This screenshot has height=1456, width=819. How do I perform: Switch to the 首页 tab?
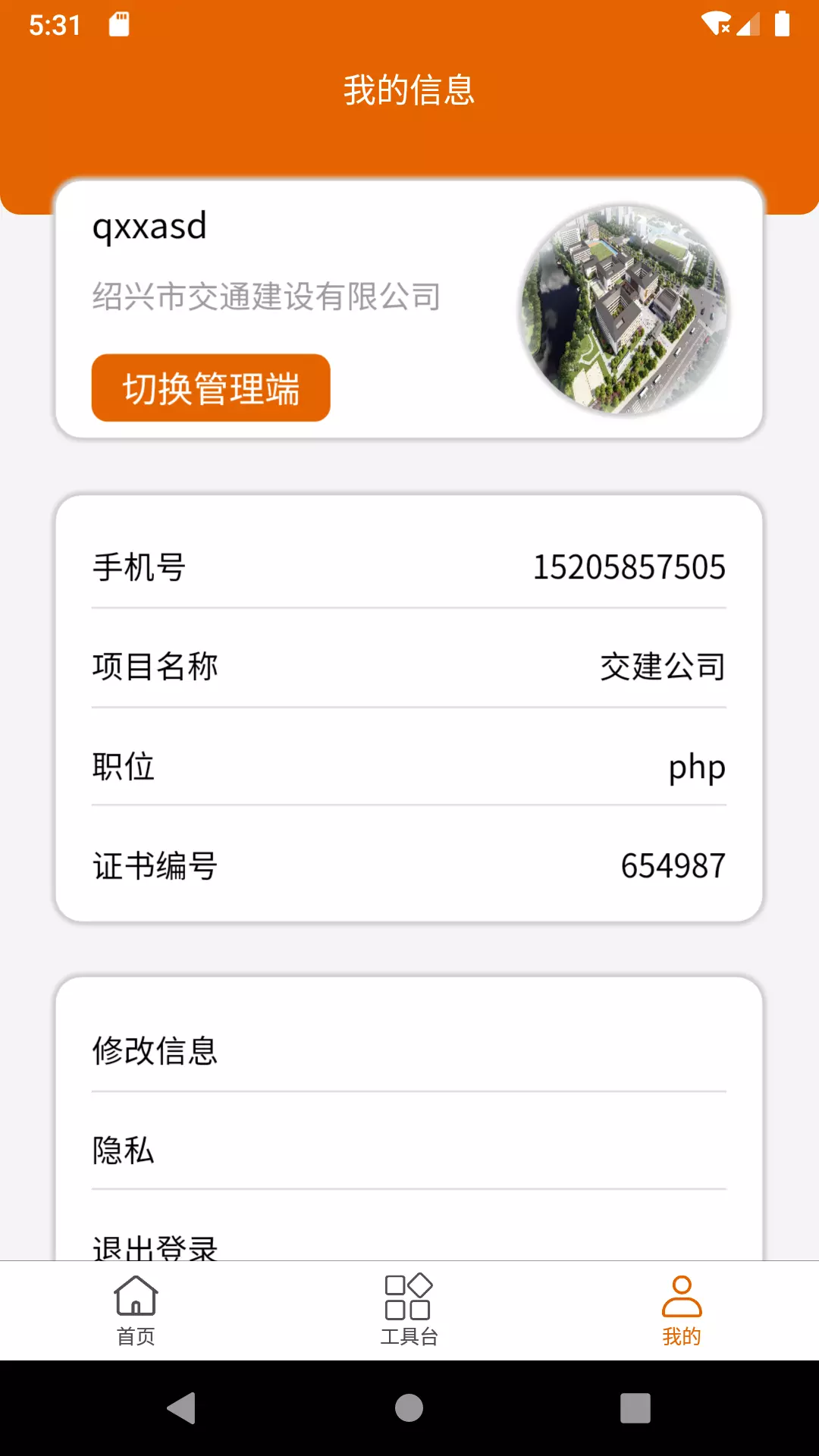click(x=136, y=1310)
